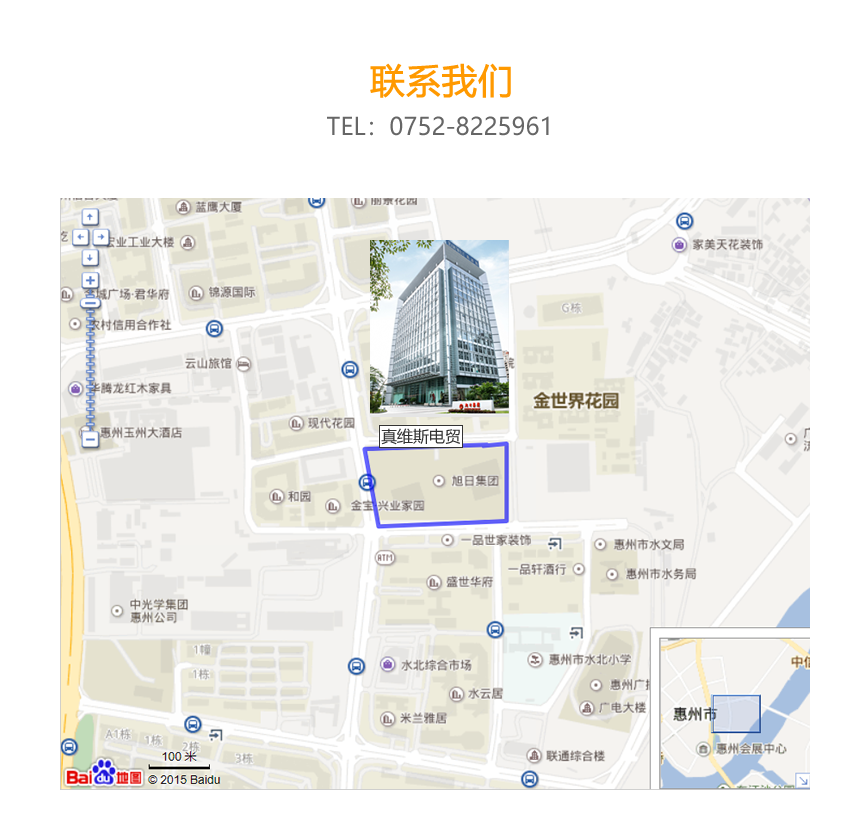Pan the map down with the arrow
The image size is (859, 815).
point(90,257)
